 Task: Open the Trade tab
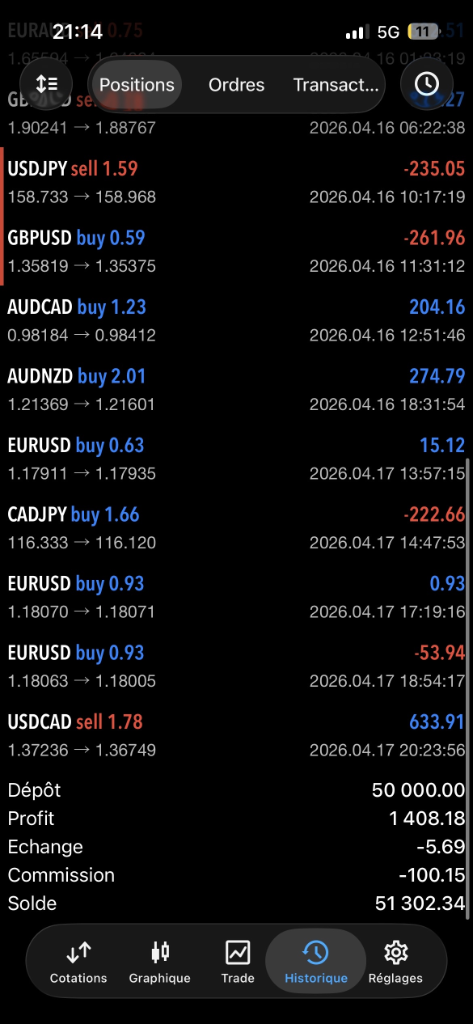point(238,962)
